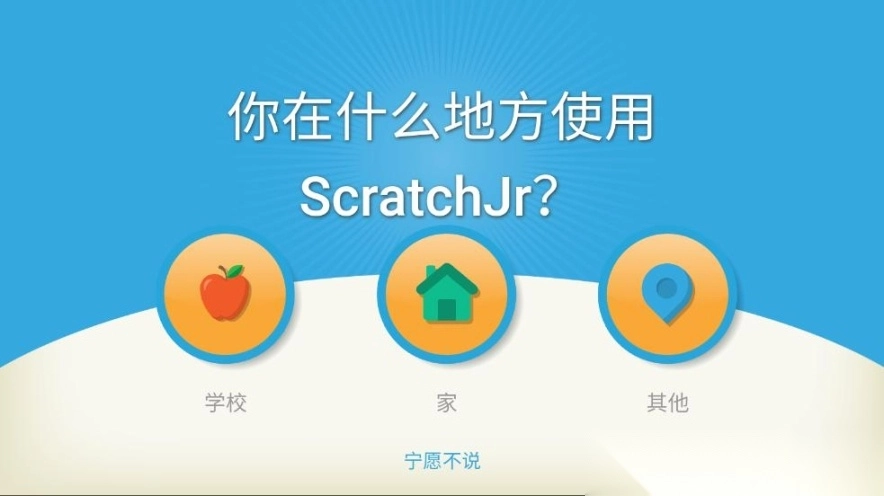This screenshot has height=496, width=884.
Task: Pick the 其他 (other) location pin button
Action: [x=667, y=293]
